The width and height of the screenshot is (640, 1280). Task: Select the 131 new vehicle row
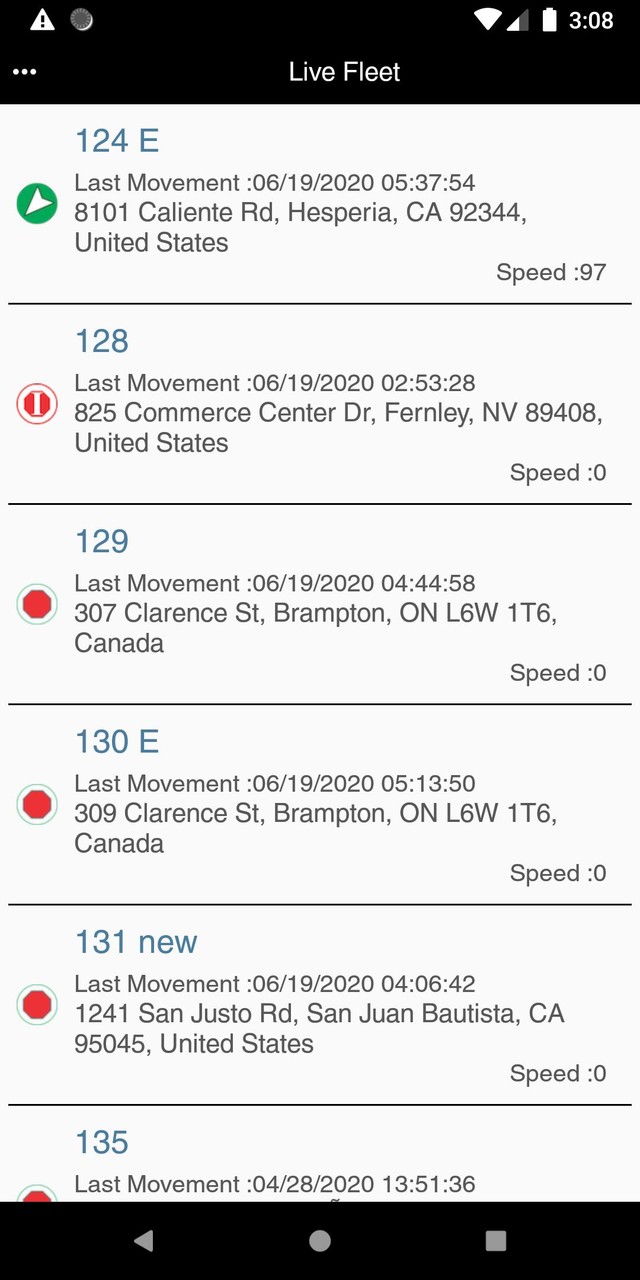coord(320,1005)
